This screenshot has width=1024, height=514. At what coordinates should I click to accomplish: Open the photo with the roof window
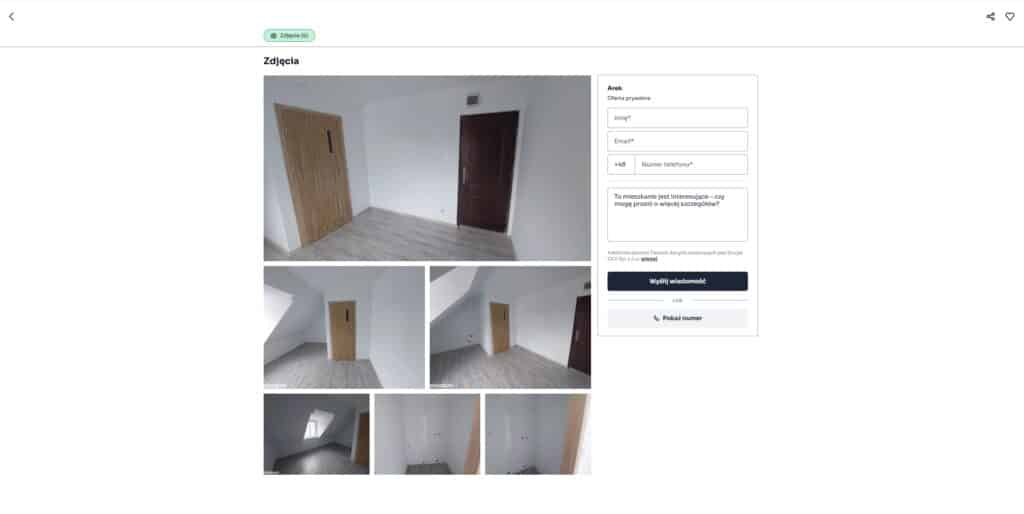click(x=316, y=434)
